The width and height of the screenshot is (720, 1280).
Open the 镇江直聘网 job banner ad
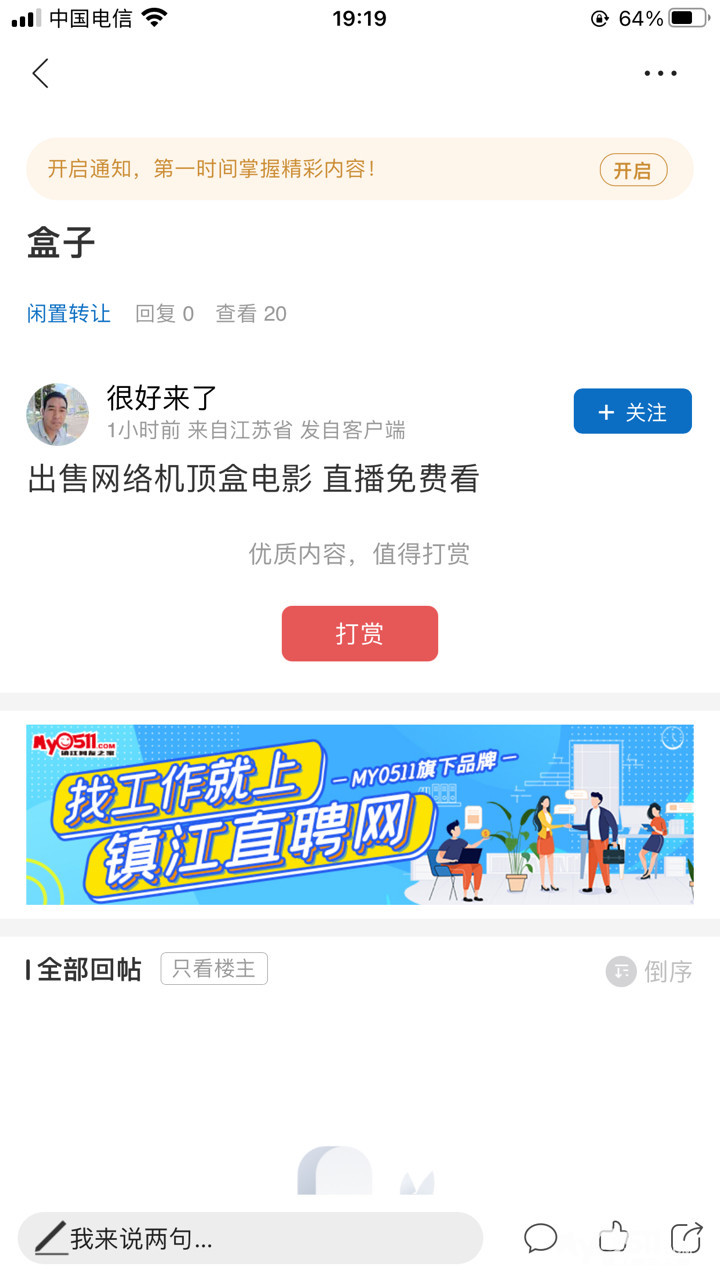[360, 814]
